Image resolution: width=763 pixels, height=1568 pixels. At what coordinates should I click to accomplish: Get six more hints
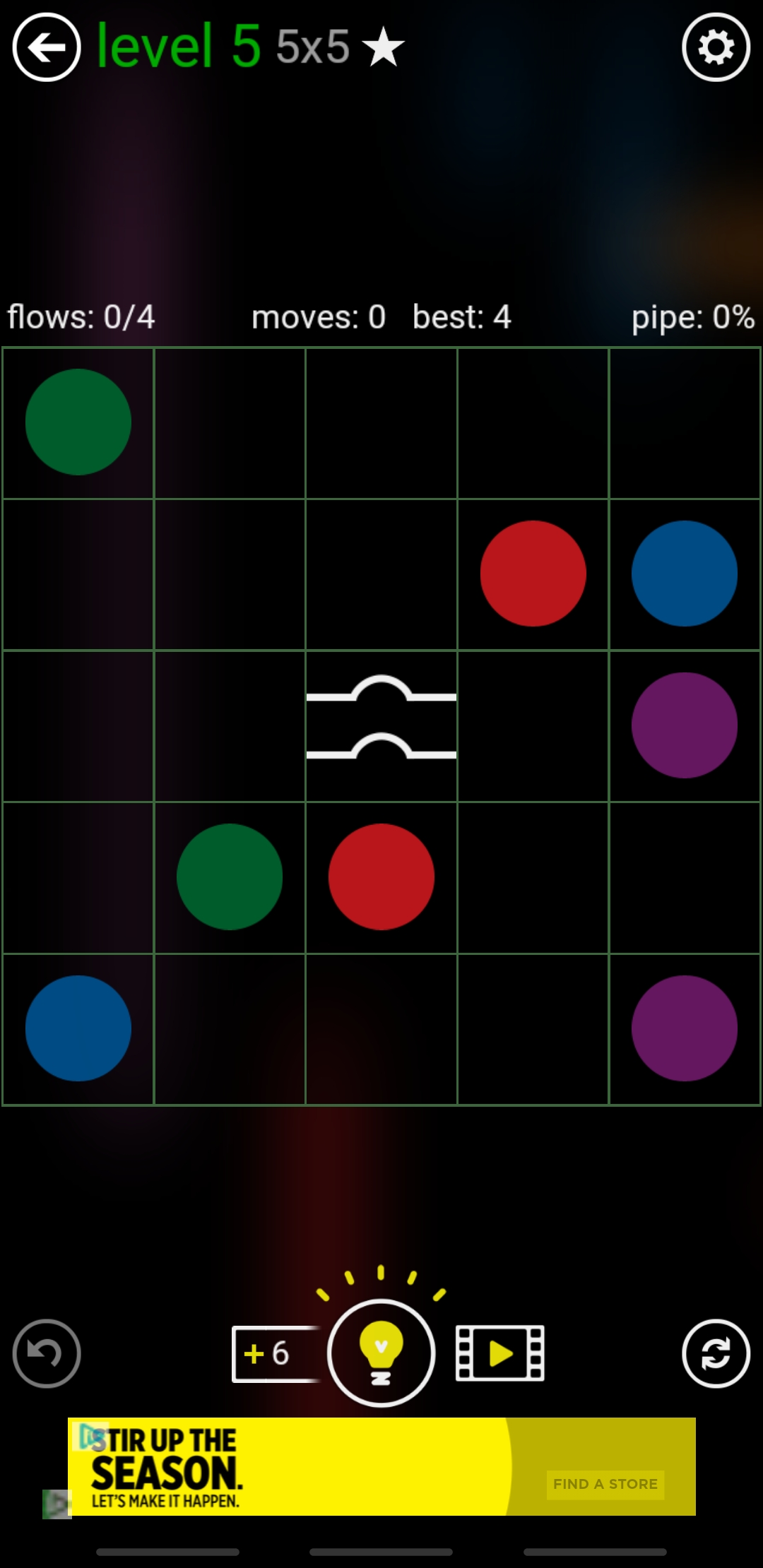(x=272, y=1353)
